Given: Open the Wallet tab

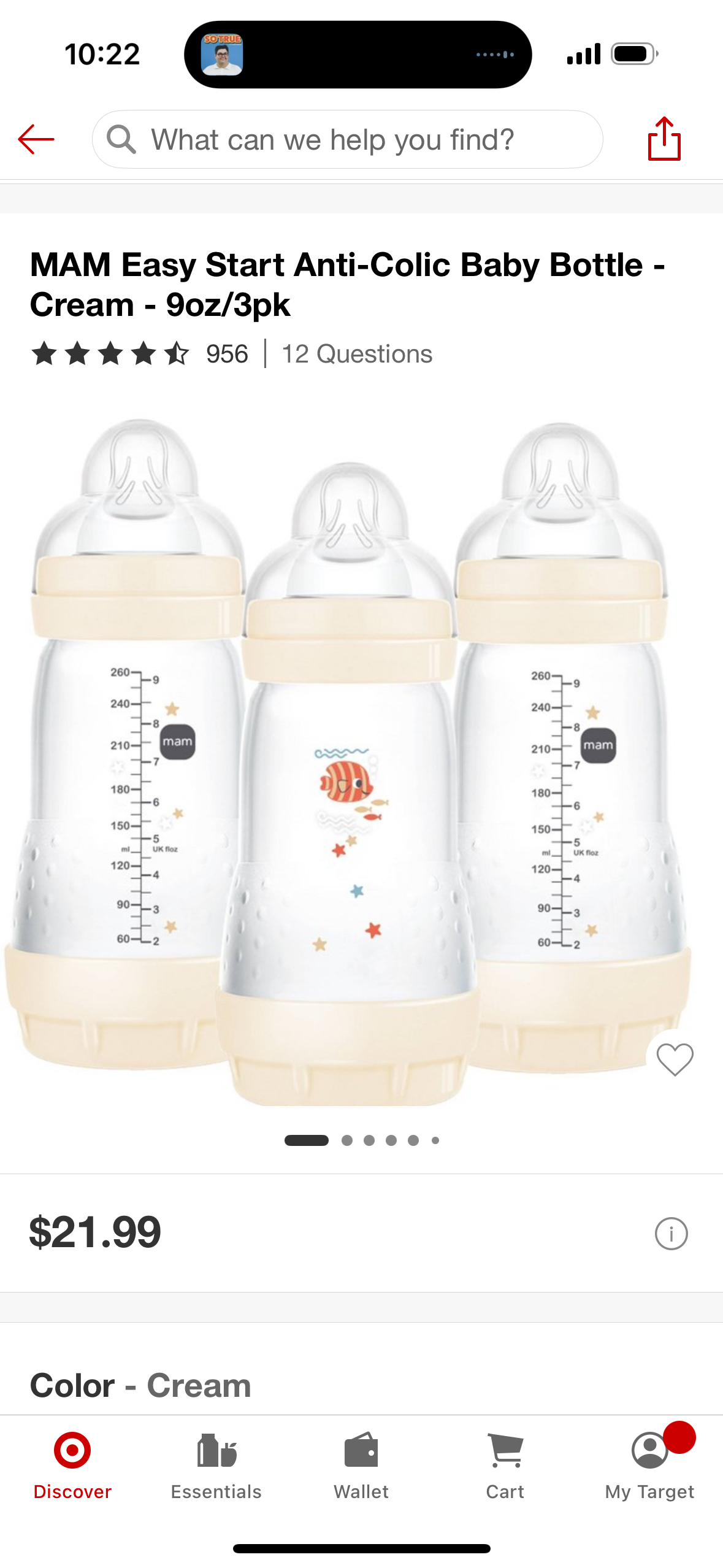Looking at the screenshot, I should (361, 1466).
